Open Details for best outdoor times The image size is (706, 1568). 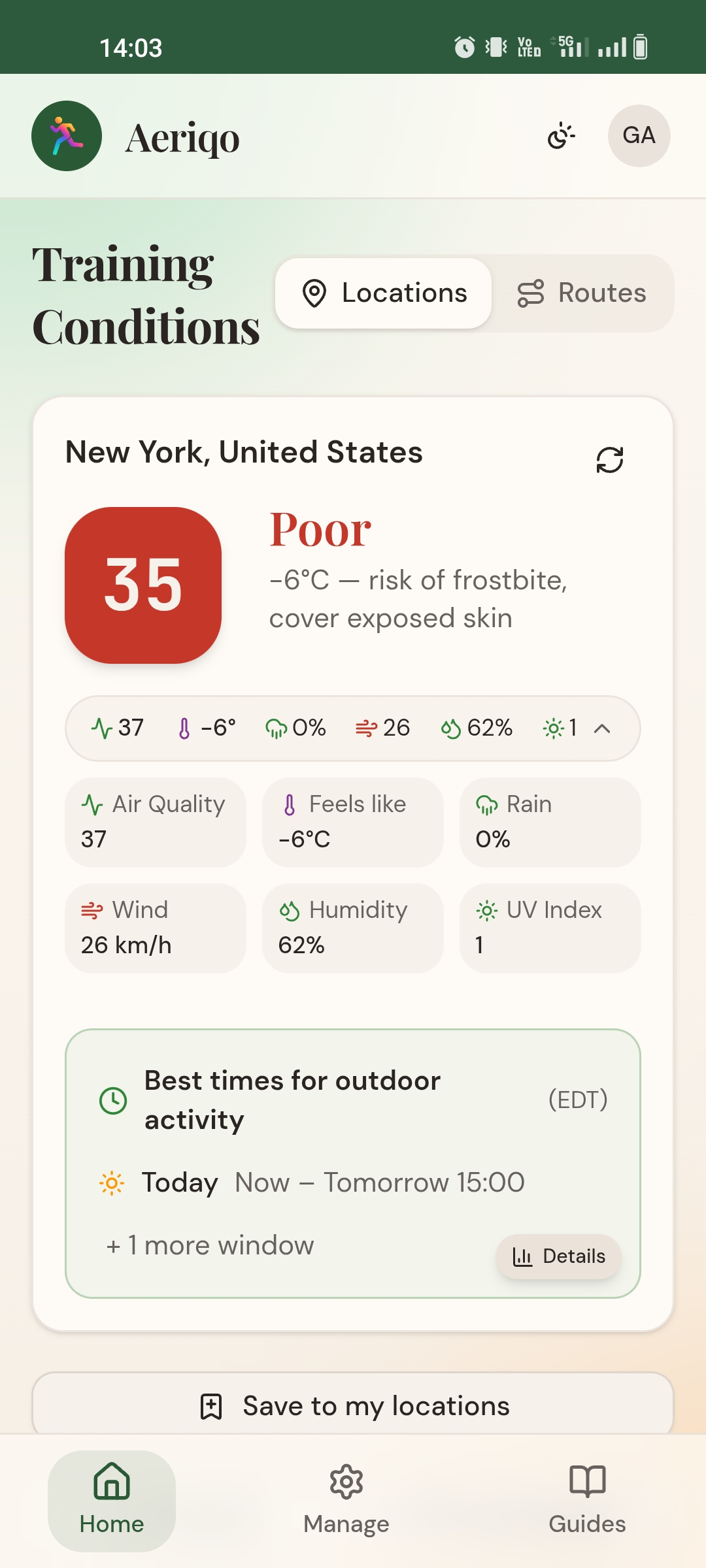[559, 1256]
